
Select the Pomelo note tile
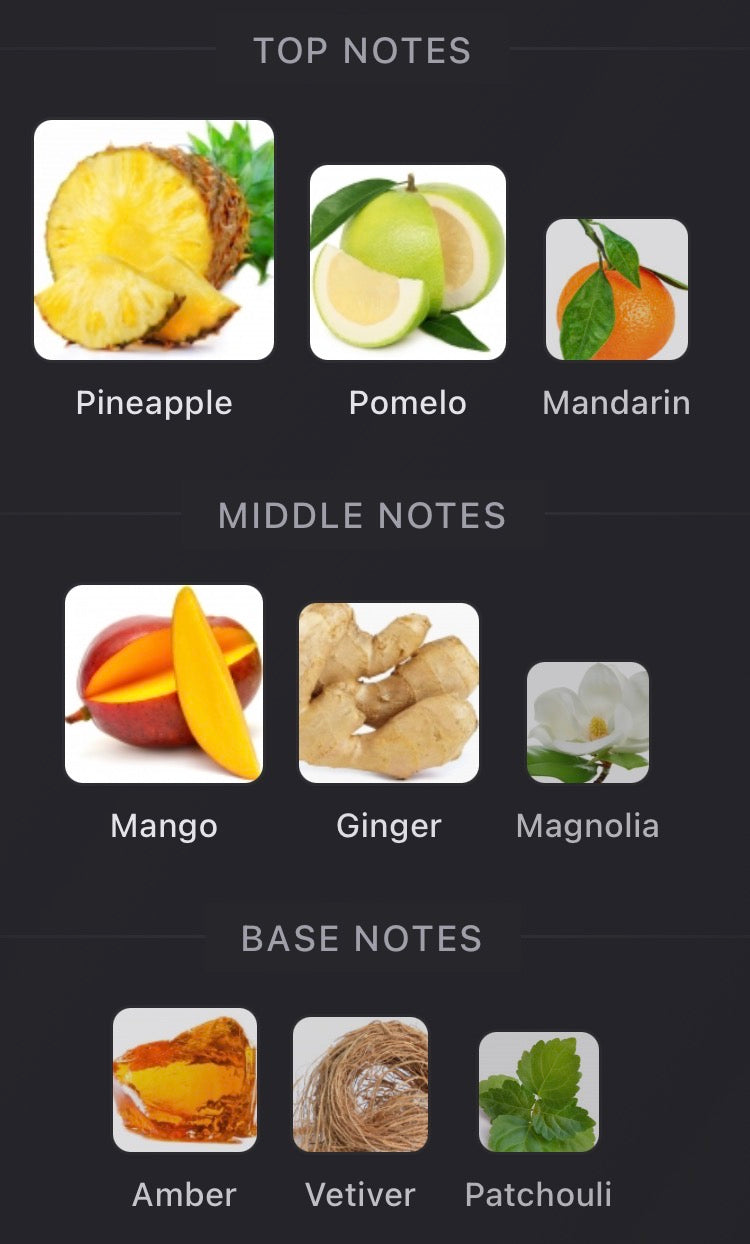(408, 262)
